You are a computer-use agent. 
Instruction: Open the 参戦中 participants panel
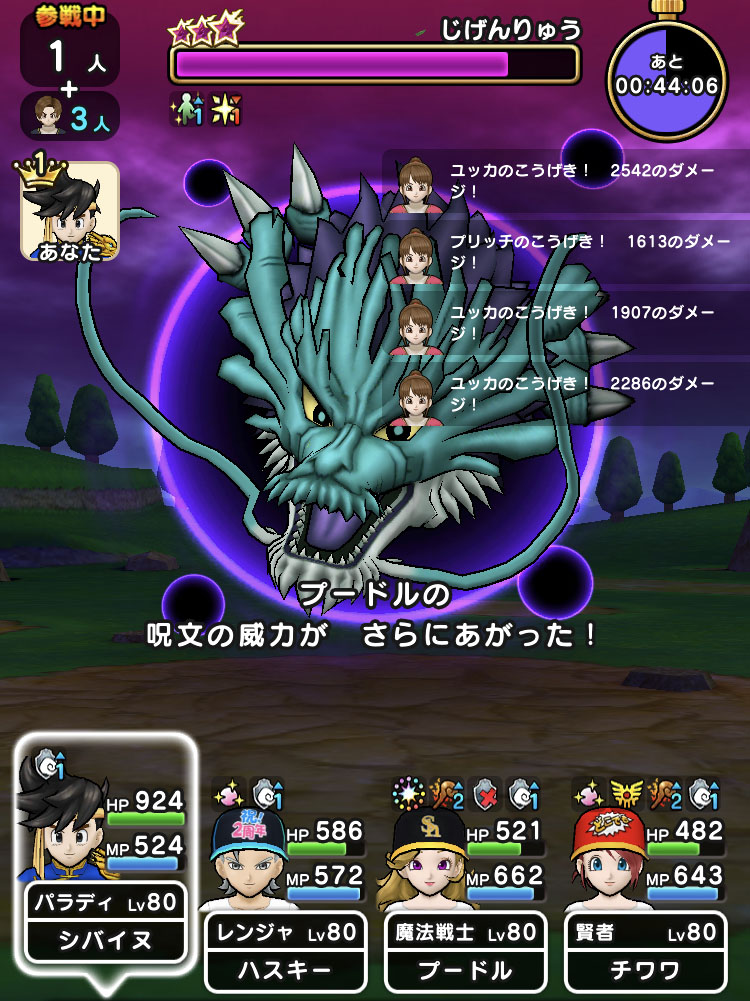pyautogui.click(x=69, y=50)
